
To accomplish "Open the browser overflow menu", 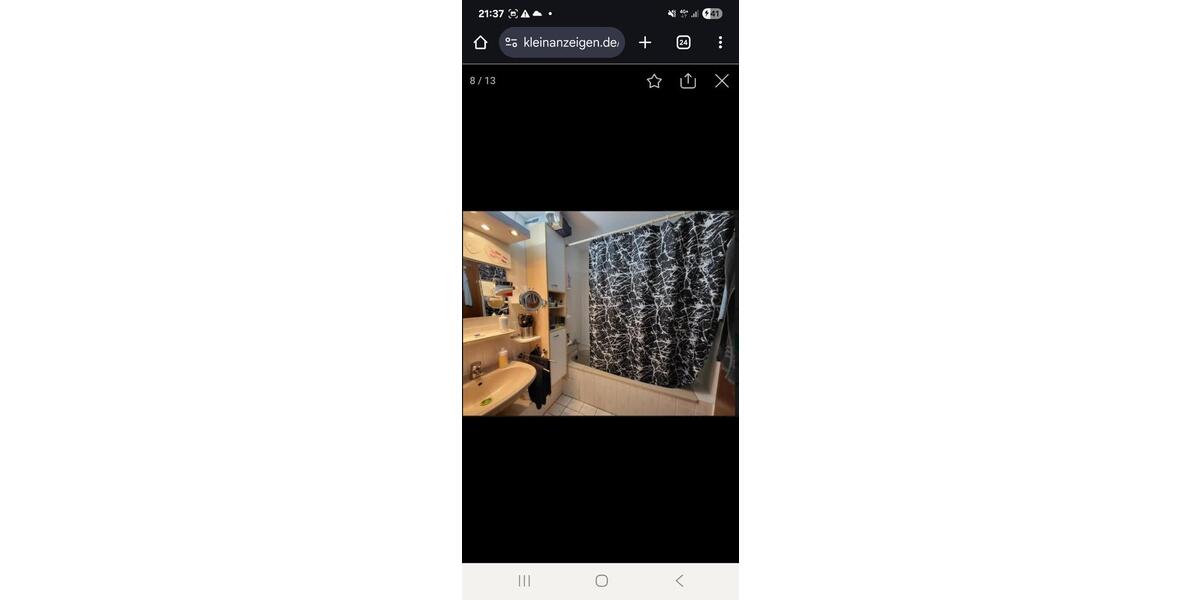I will point(720,42).
